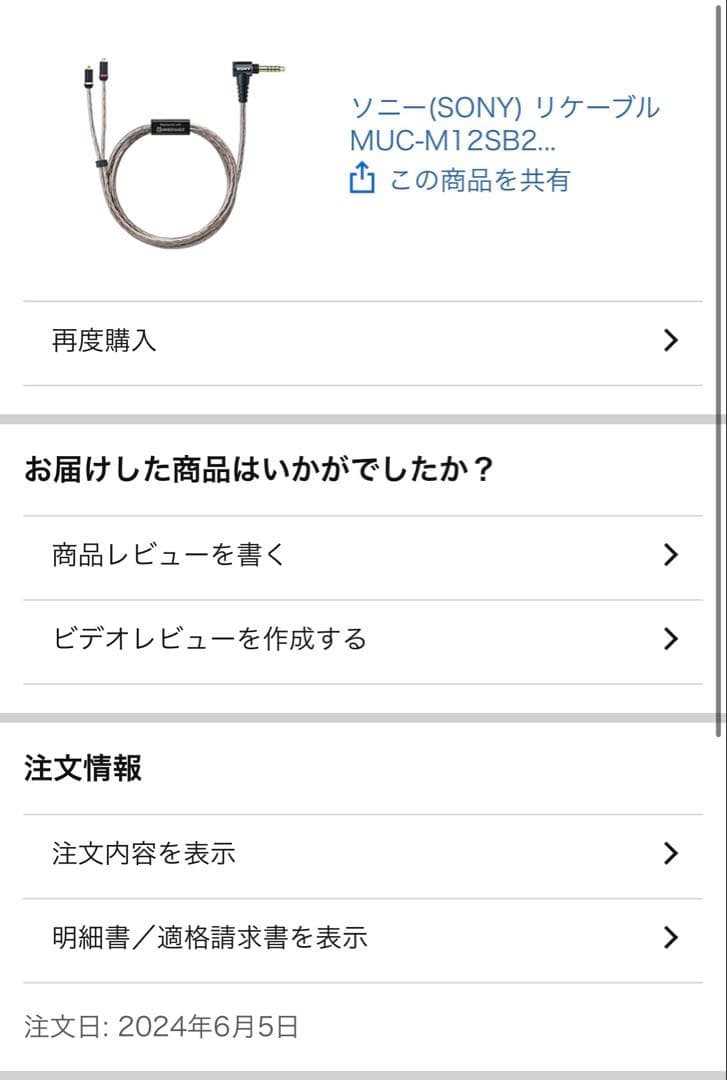The image size is (727, 1080).
Task: Select the 商品レビューを書く menu entry
Action: (166, 555)
